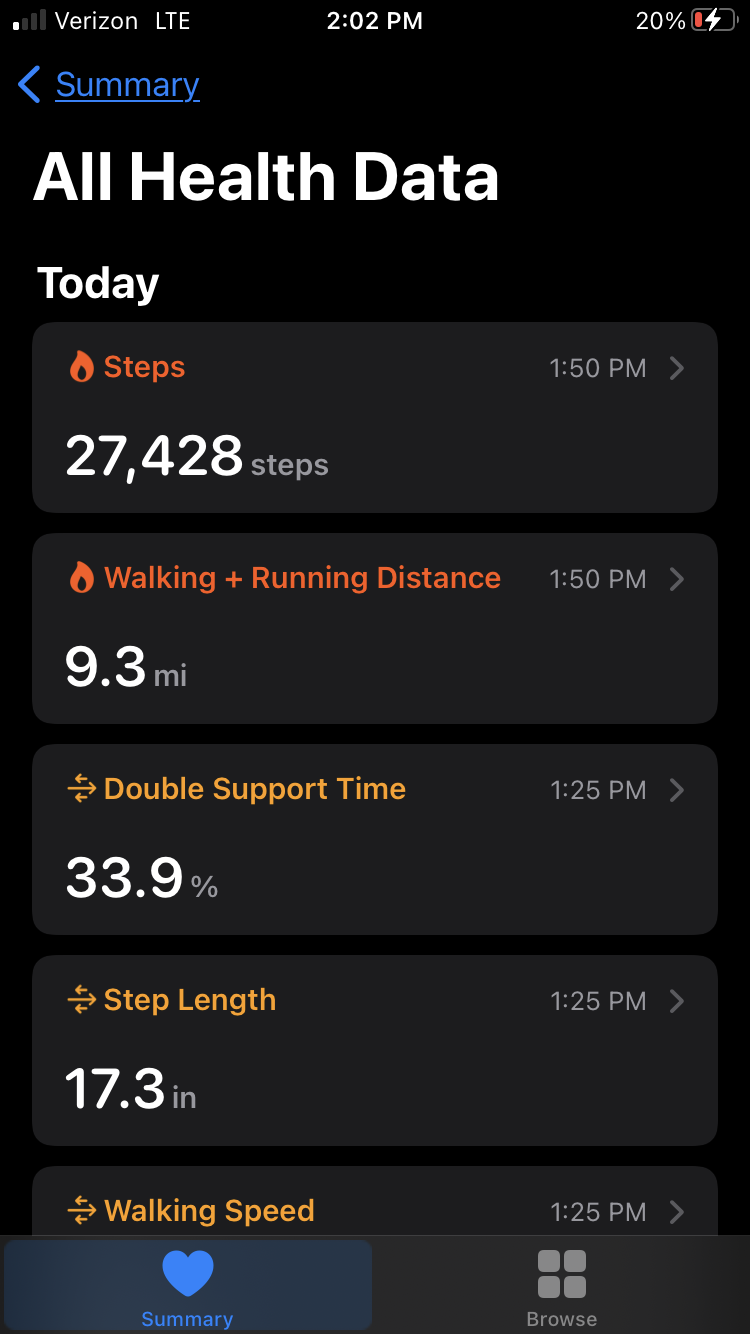Select the Summary tab

click(x=188, y=1287)
